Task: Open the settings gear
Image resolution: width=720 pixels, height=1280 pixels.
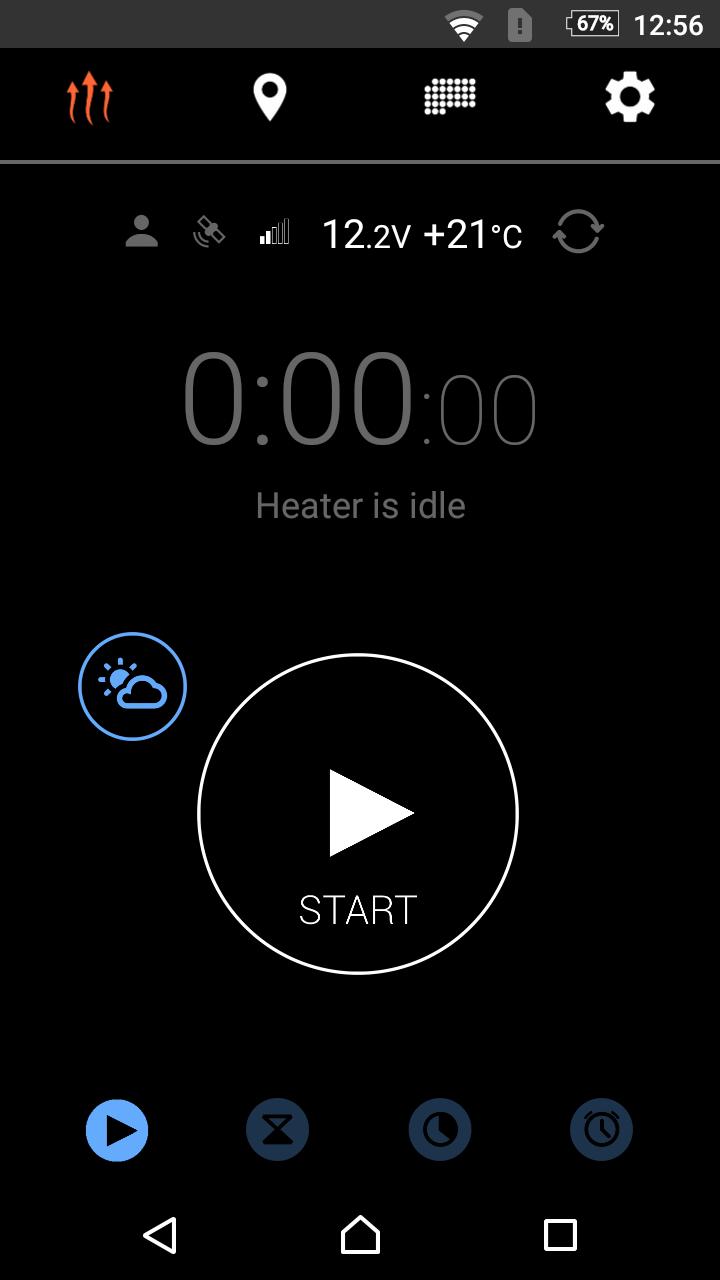Action: 630,97
